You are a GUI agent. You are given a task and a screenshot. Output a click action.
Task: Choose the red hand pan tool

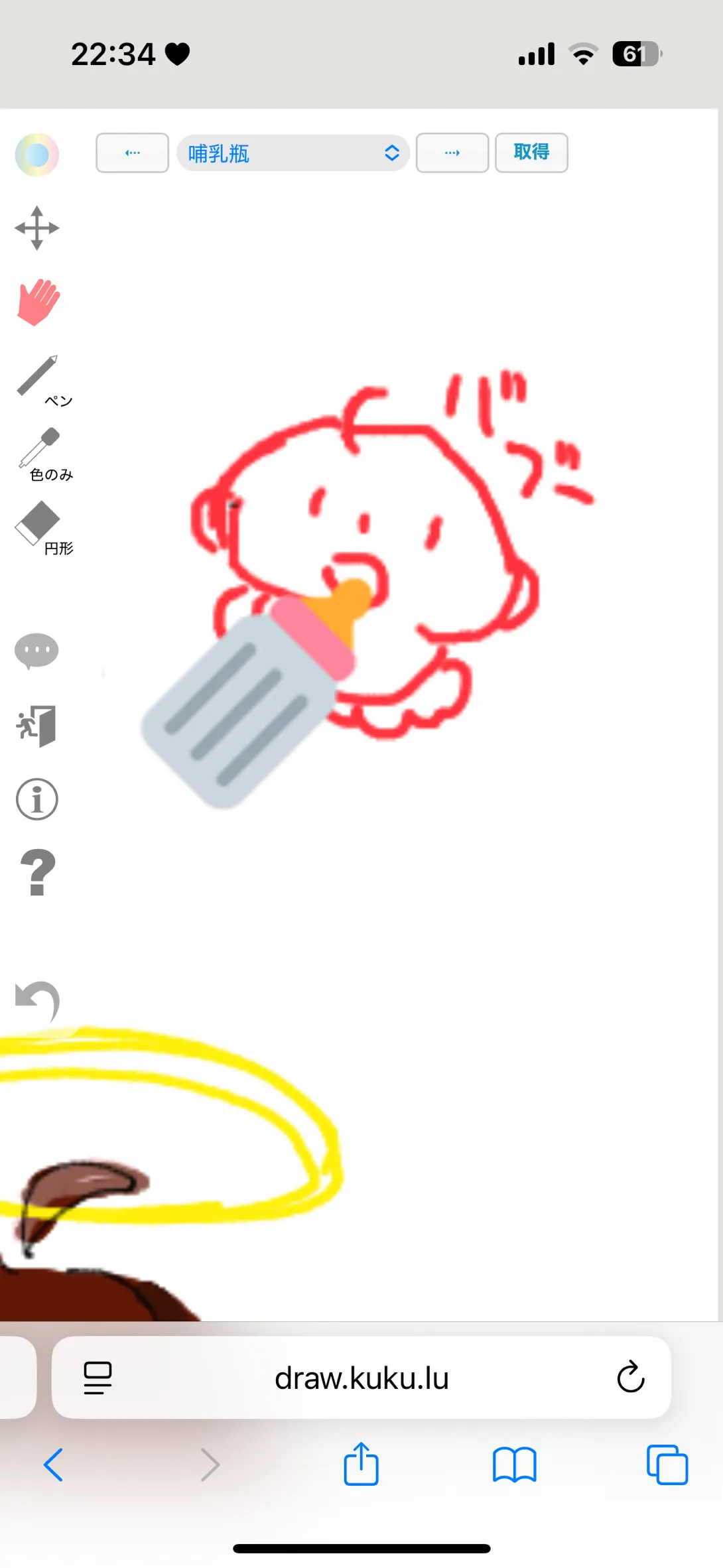tap(38, 302)
